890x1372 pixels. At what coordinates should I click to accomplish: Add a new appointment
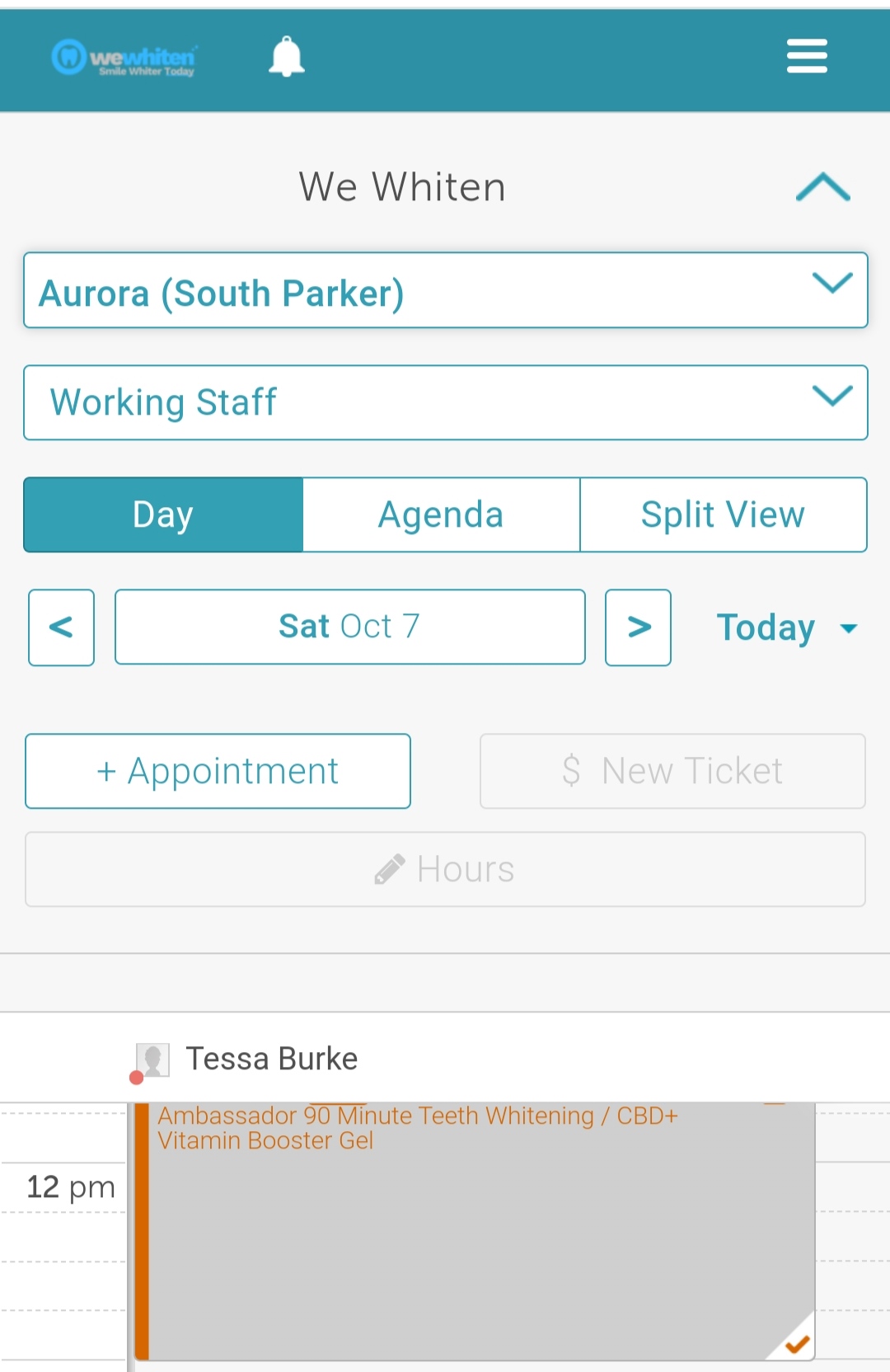[218, 771]
